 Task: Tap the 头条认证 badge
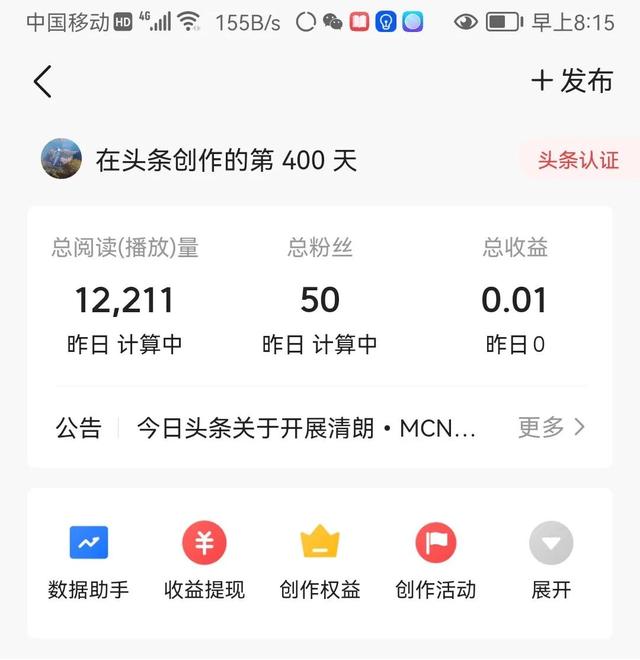pos(578,160)
